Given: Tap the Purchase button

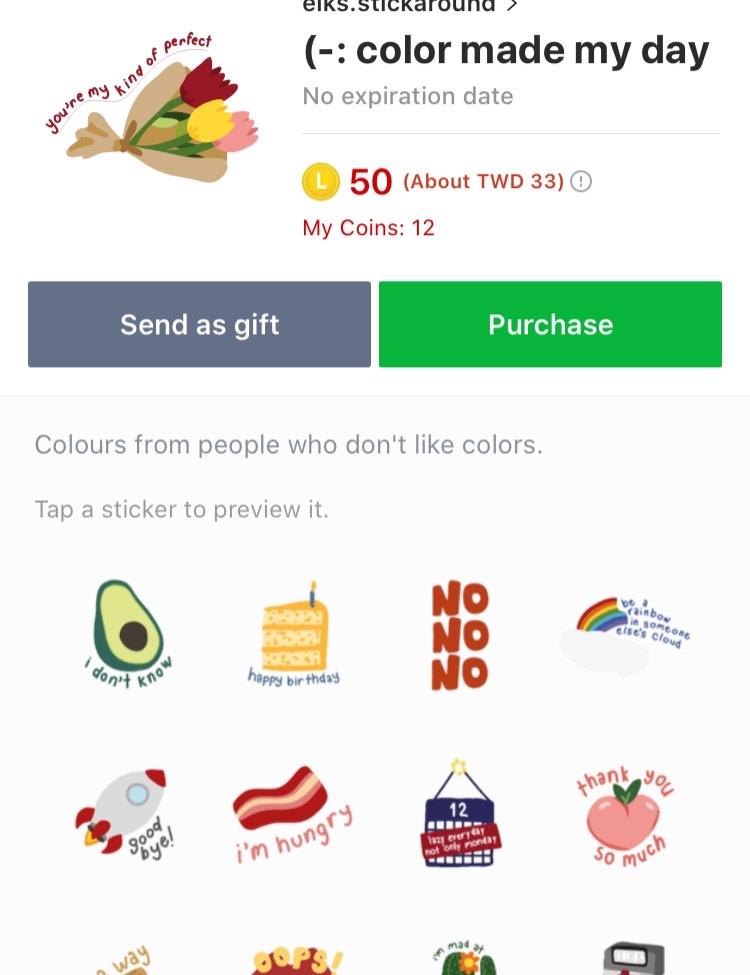Looking at the screenshot, I should click(x=550, y=324).
